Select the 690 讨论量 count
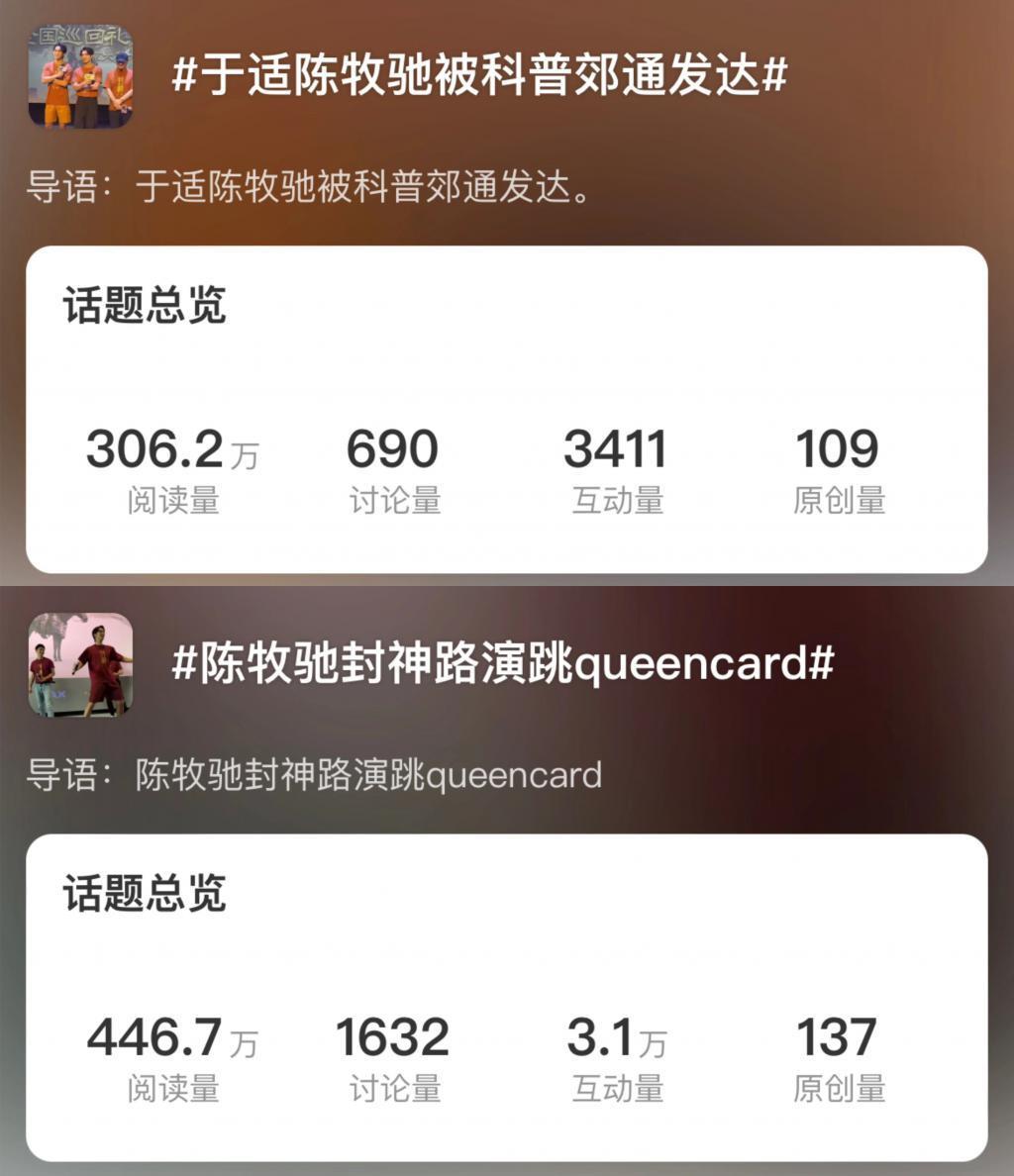The image size is (1014, 1176). point(394,448)
